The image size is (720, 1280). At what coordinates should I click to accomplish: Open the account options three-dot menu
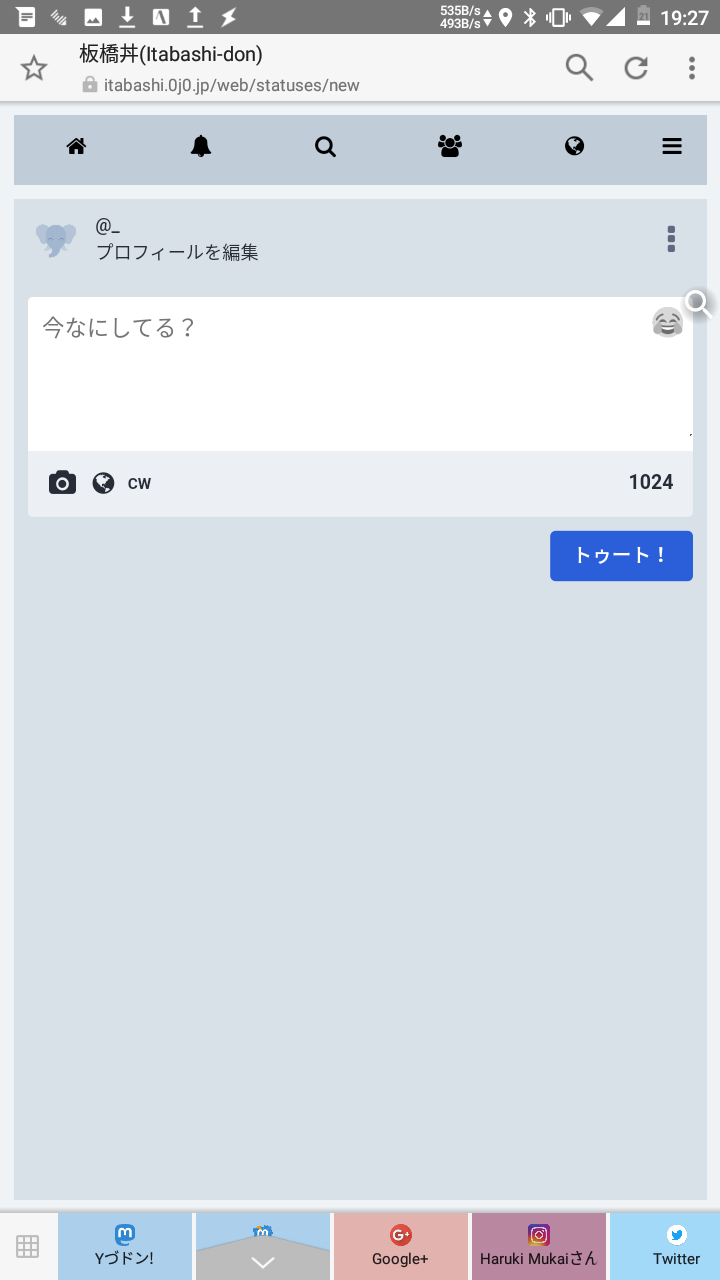pos(671,239)
